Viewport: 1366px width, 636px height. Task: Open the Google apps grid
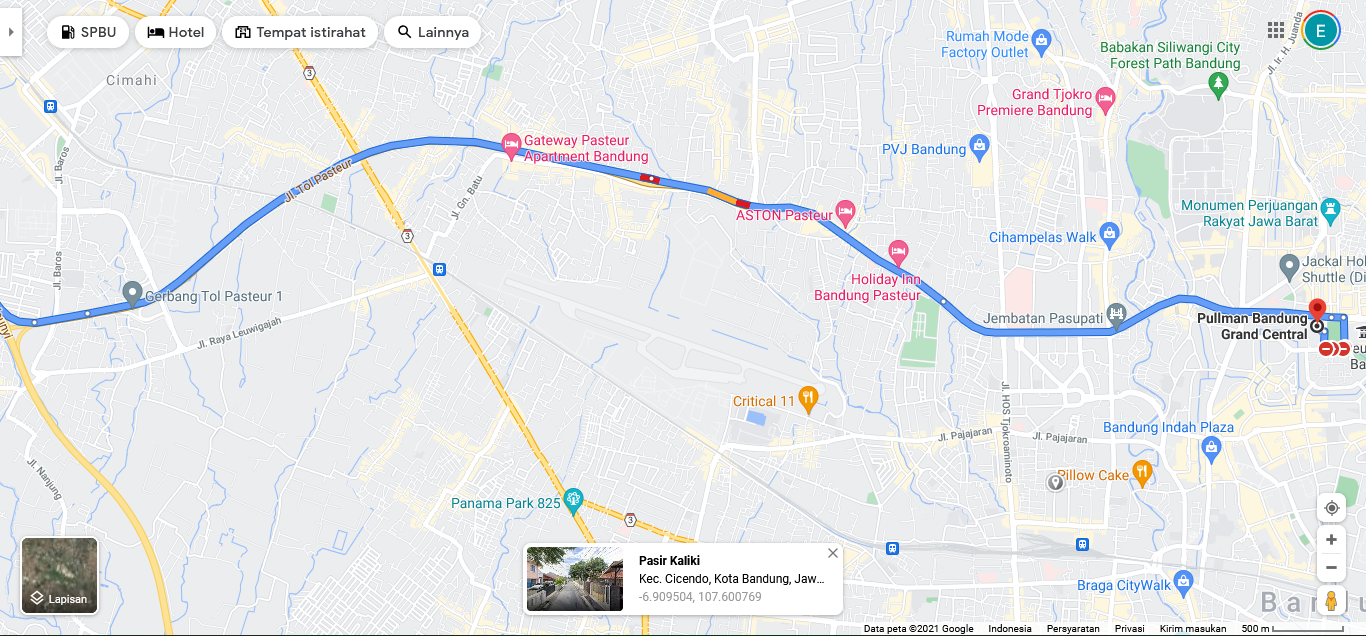pos(1276,30)
